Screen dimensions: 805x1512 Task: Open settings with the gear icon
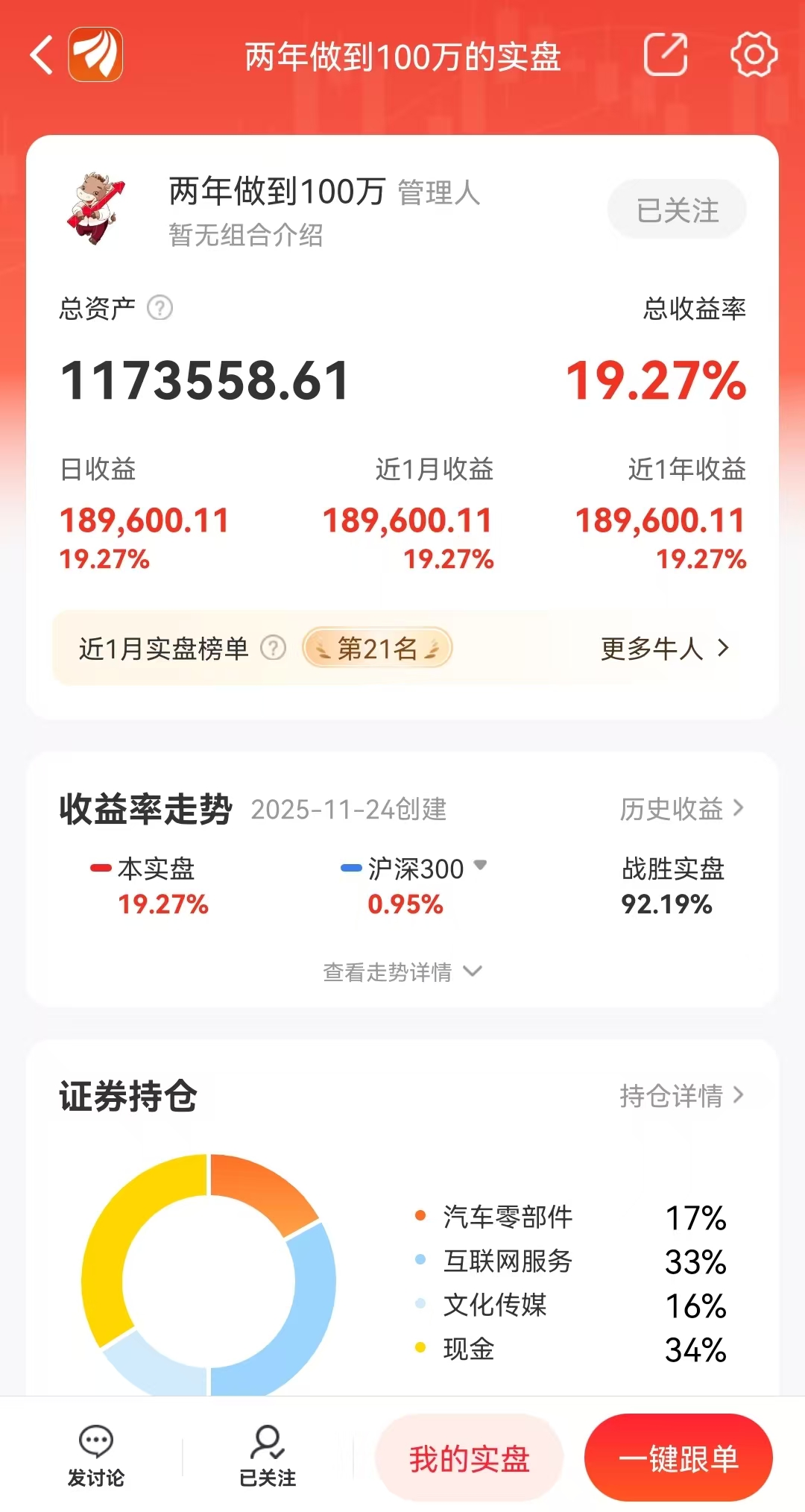pos(754,54)
